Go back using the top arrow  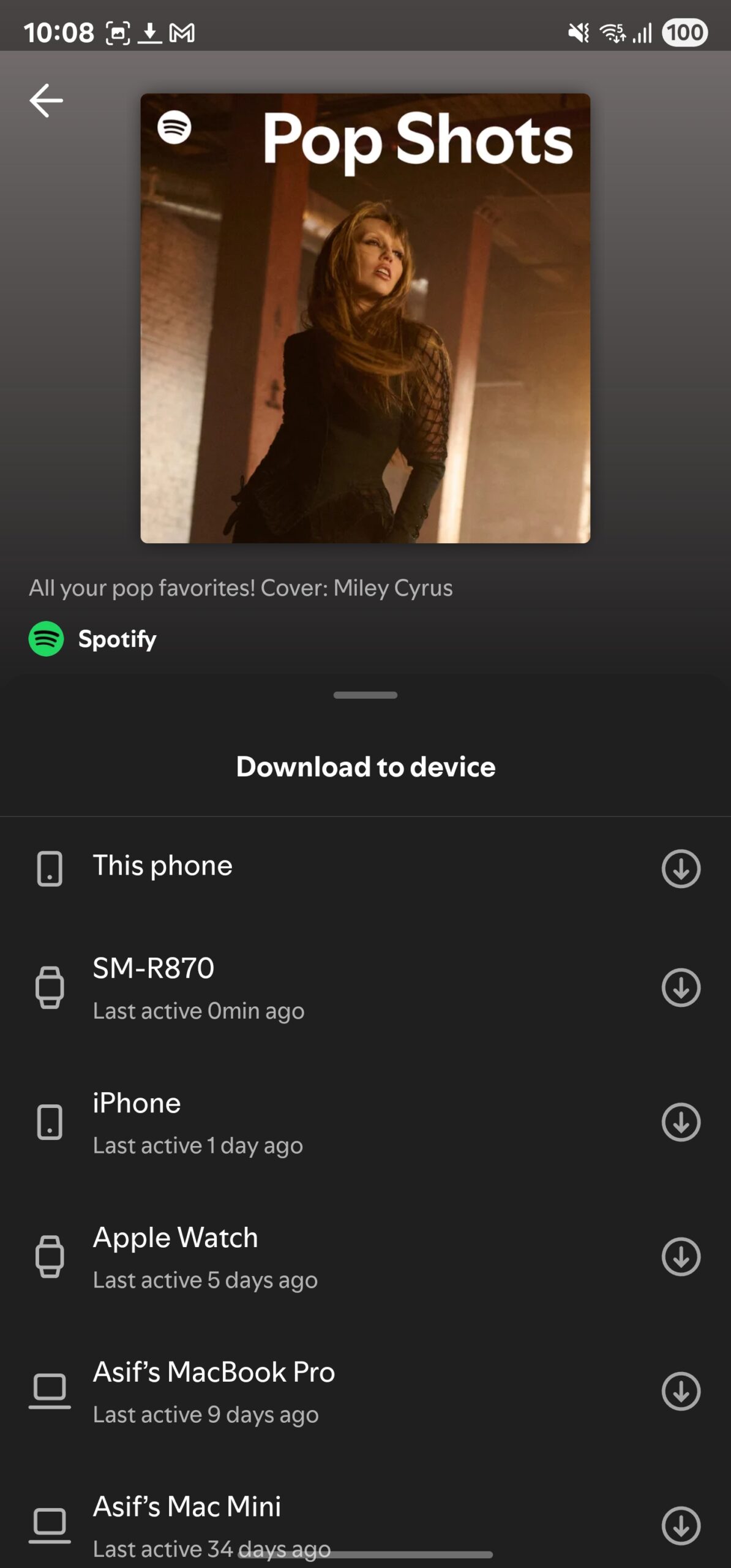pyautogui.click(x=47, y=101)
